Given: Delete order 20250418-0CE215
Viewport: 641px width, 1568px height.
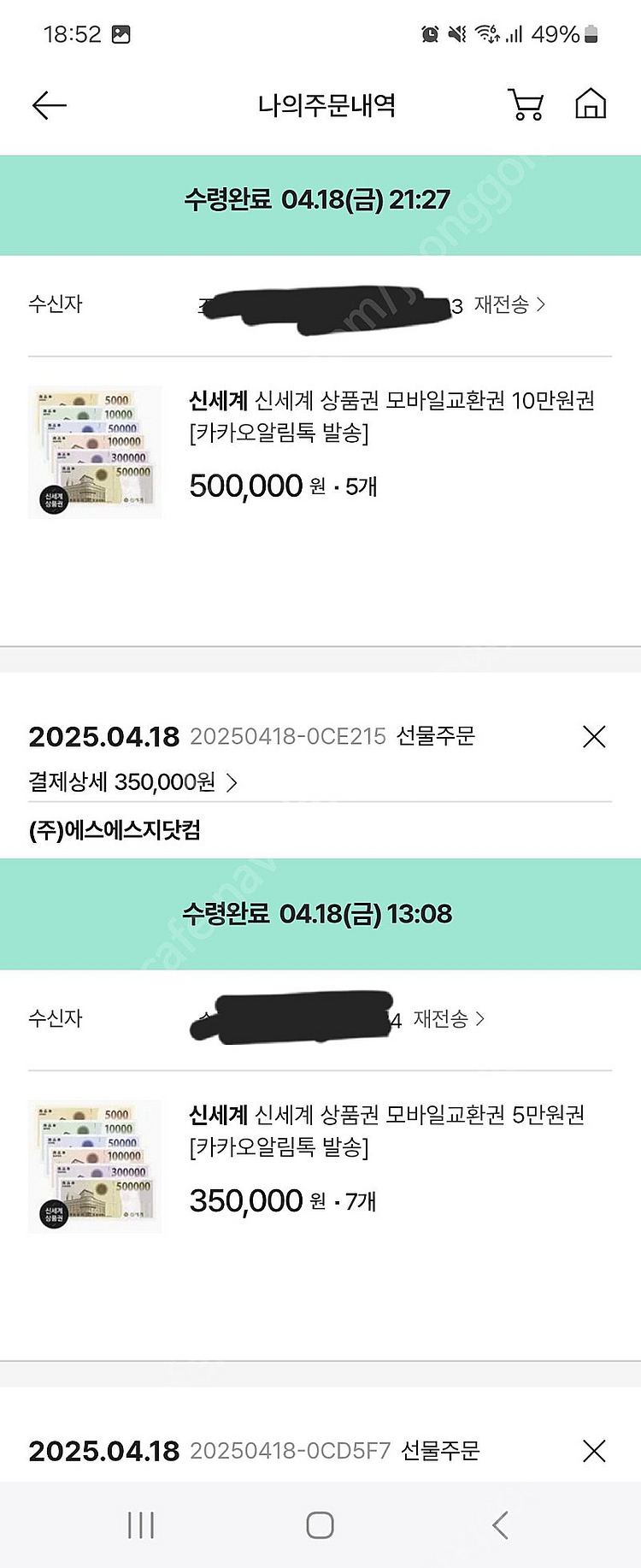Looking at the screenshot, I should tap(594, 737).
